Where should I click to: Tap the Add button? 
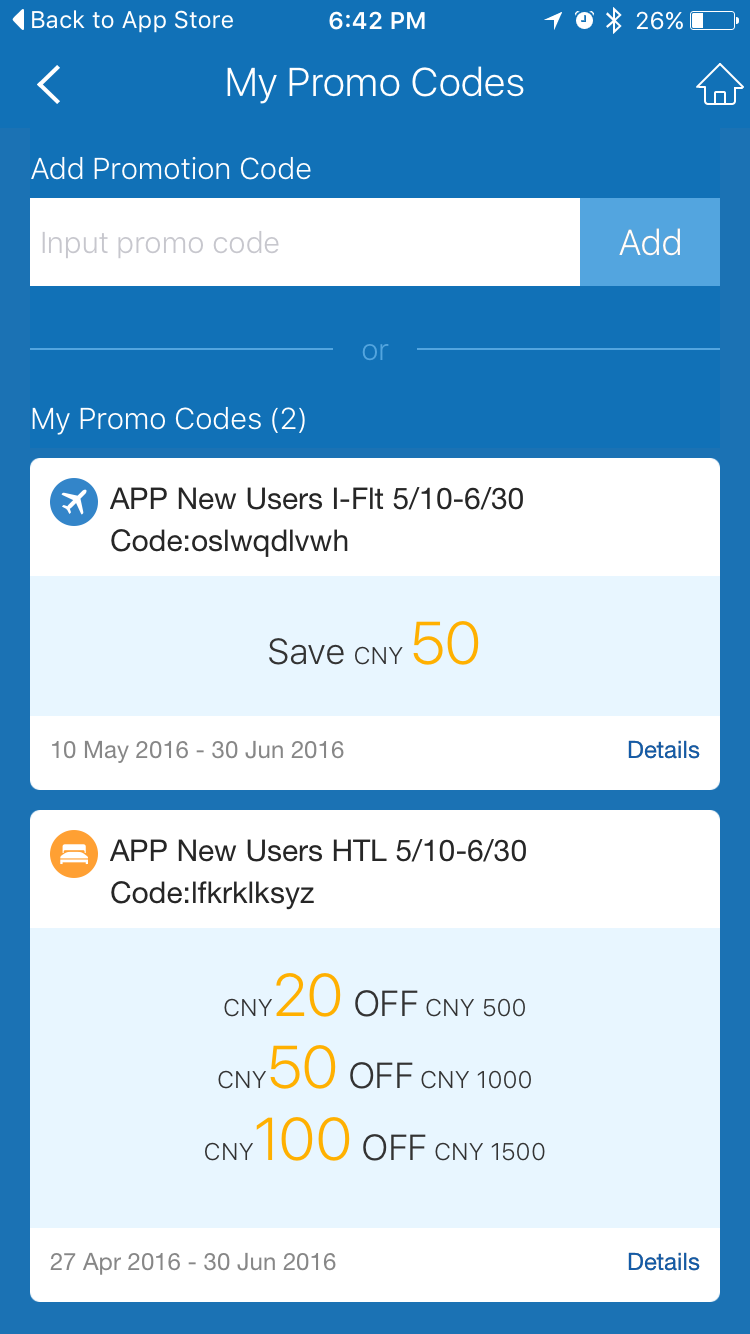coord(650,242)
